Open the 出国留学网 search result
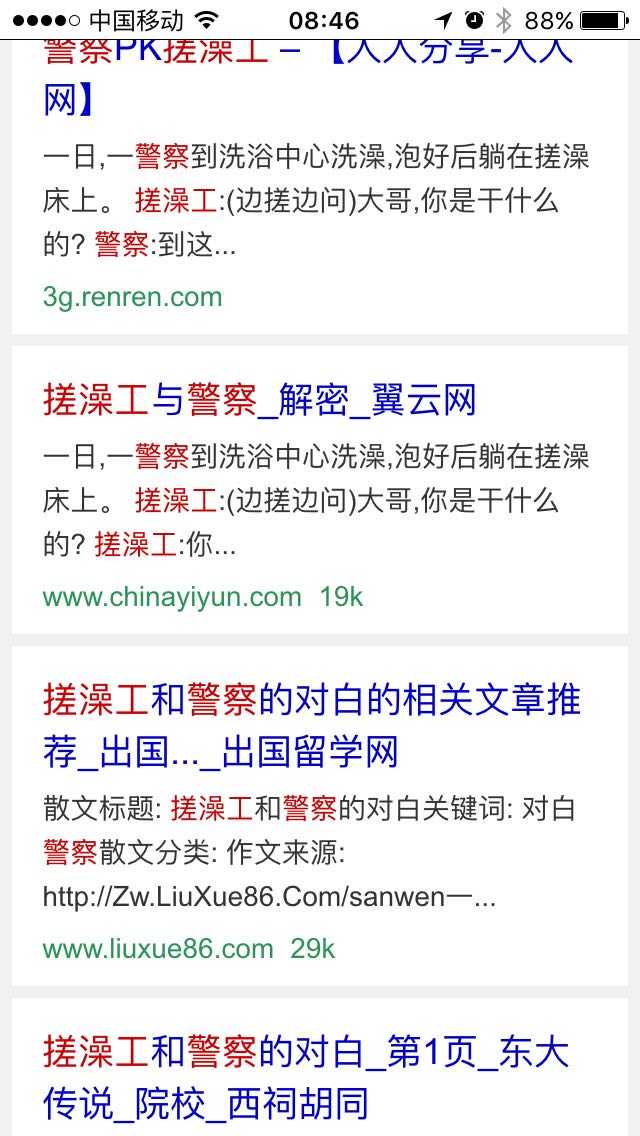 point(311,725)
